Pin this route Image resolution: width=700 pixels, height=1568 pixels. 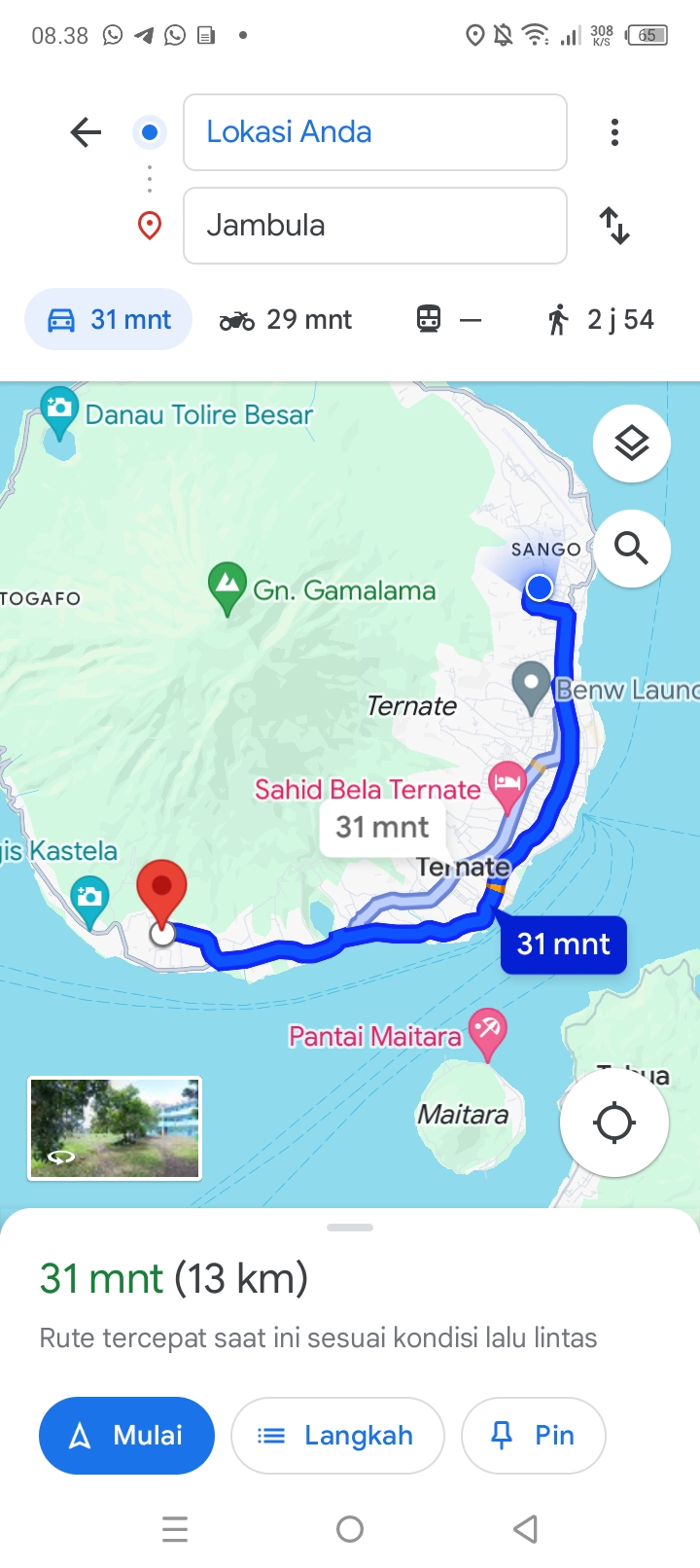[534, 1436]
